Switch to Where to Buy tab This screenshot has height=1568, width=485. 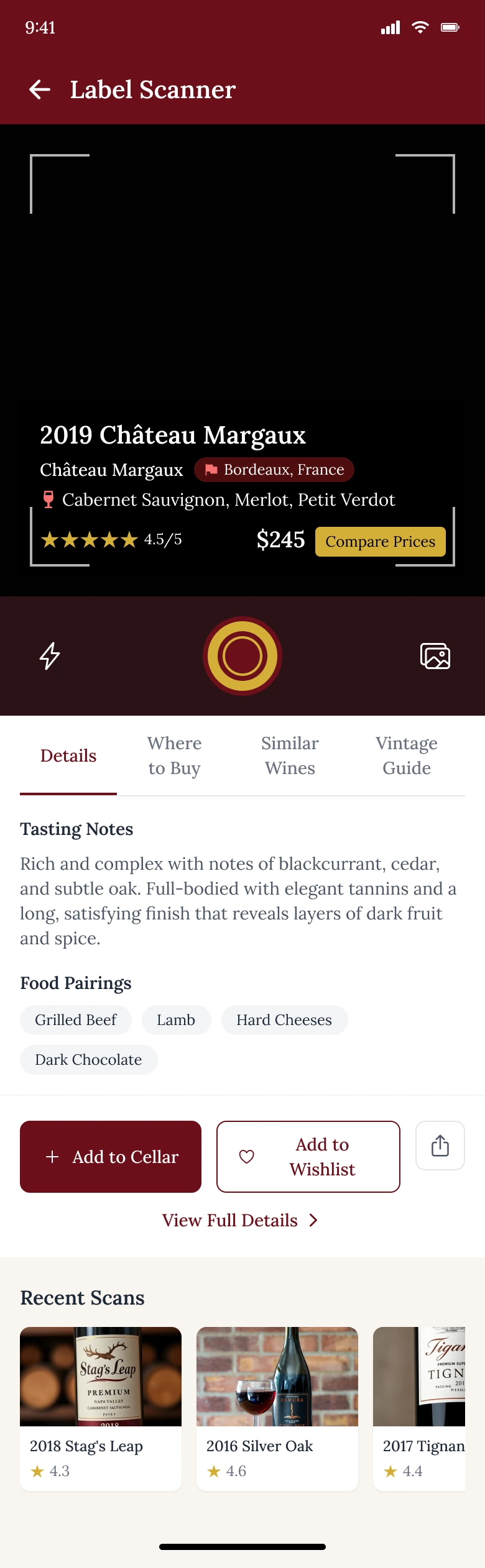pos(174,756)
